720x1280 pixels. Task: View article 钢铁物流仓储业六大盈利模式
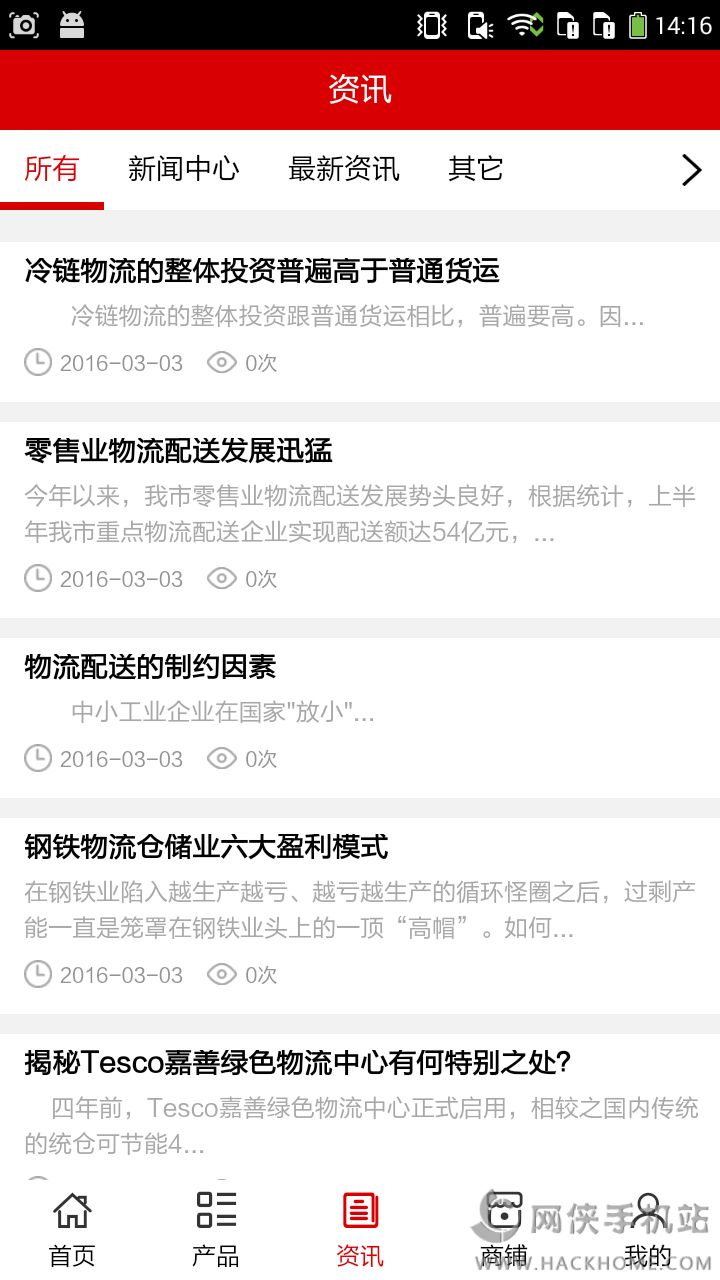[206, 847]
